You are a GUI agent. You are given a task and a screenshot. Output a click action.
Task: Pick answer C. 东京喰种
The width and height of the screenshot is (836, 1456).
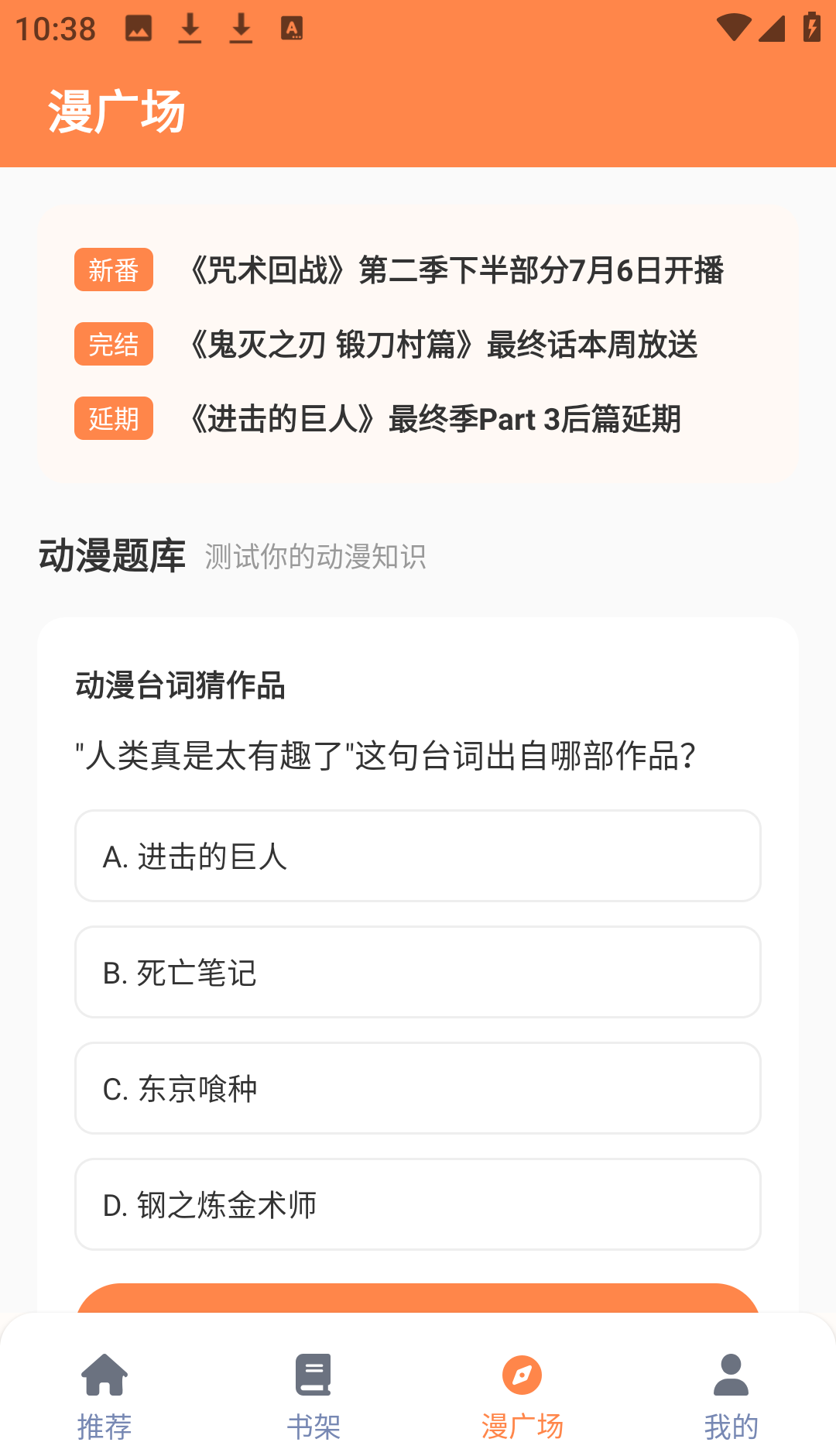418,1088
